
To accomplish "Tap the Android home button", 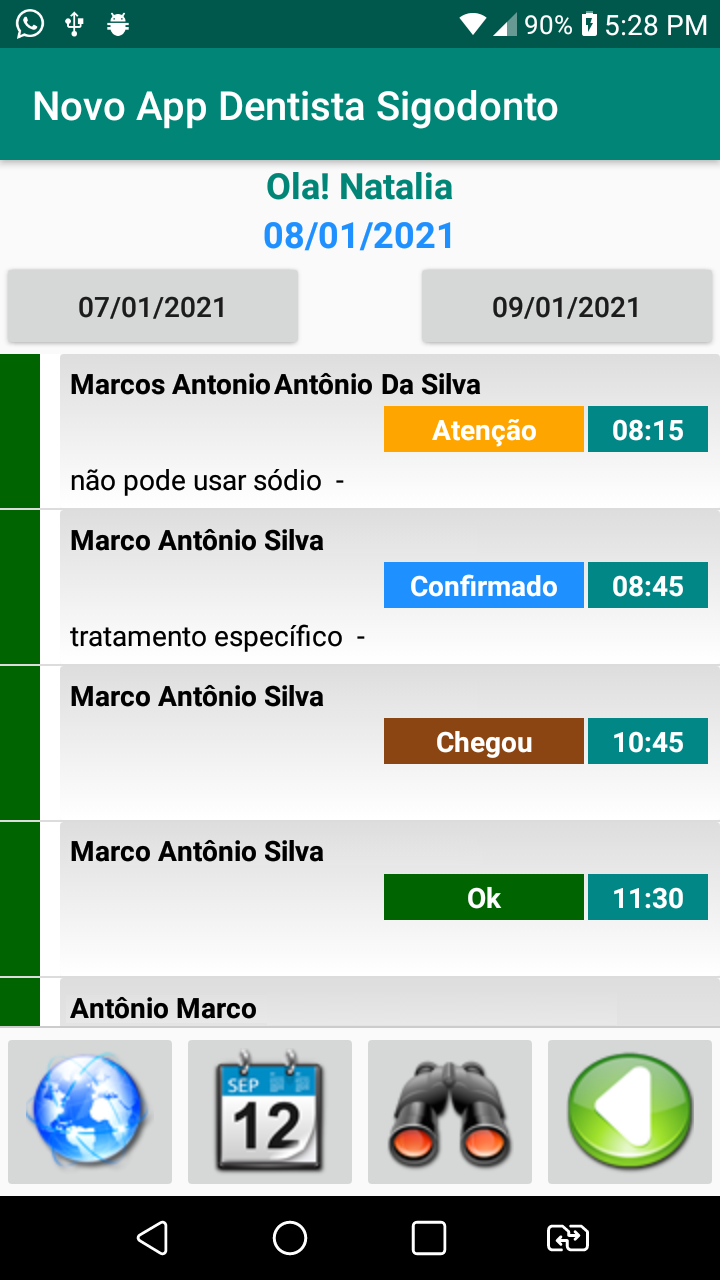I will tap(290, 1238).
